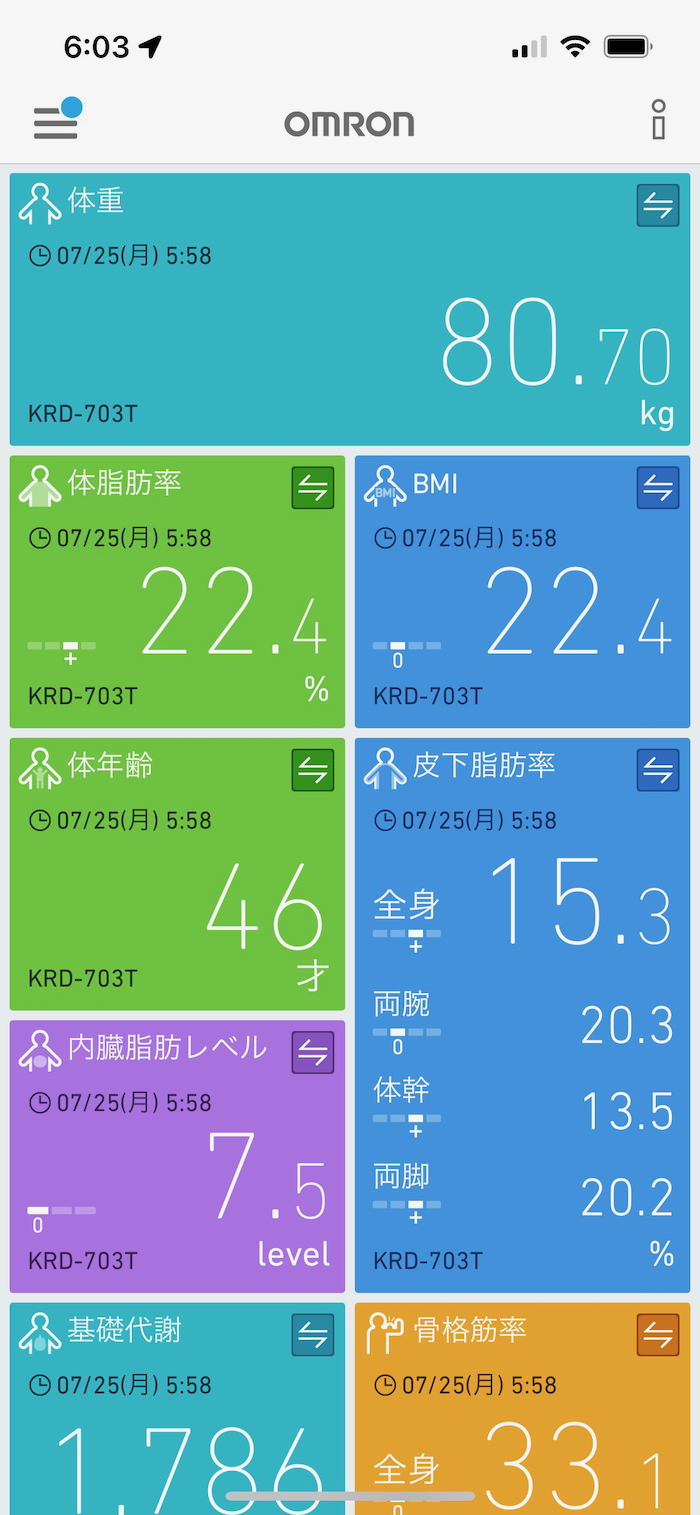This screenshot has width=700, height=1515.
Task: Tap the swap icon on 体脂肪率 card
Action: [313, 488]
